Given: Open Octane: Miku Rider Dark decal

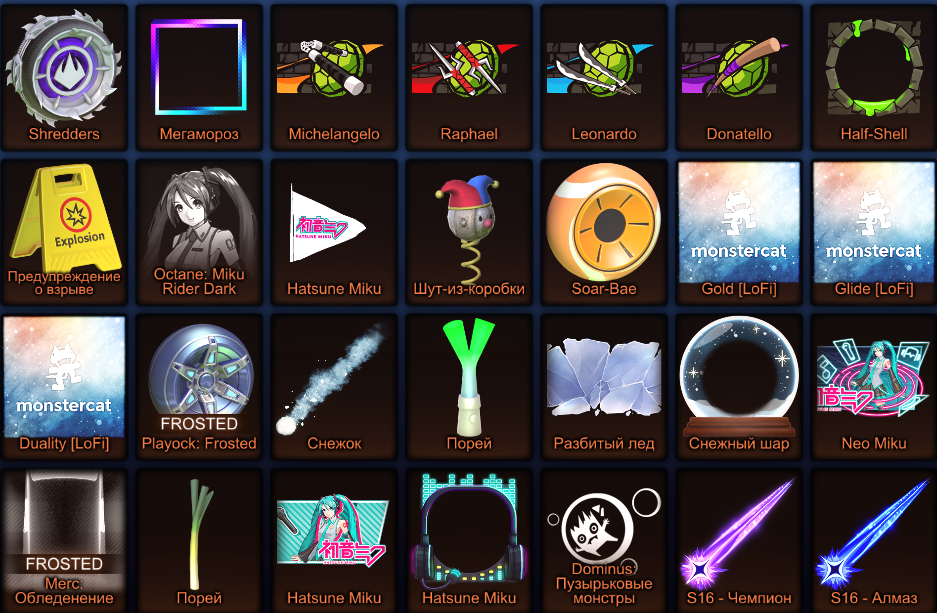Looking at the screenshot, I should (x=199, y=230).
